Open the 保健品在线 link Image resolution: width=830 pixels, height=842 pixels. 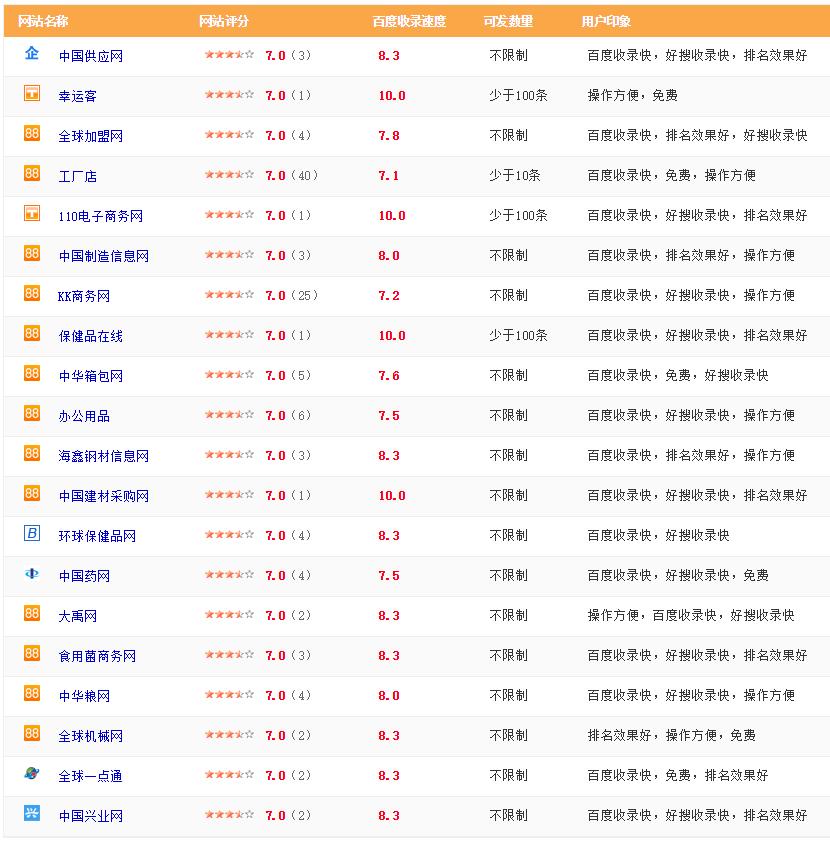(90, 336)
